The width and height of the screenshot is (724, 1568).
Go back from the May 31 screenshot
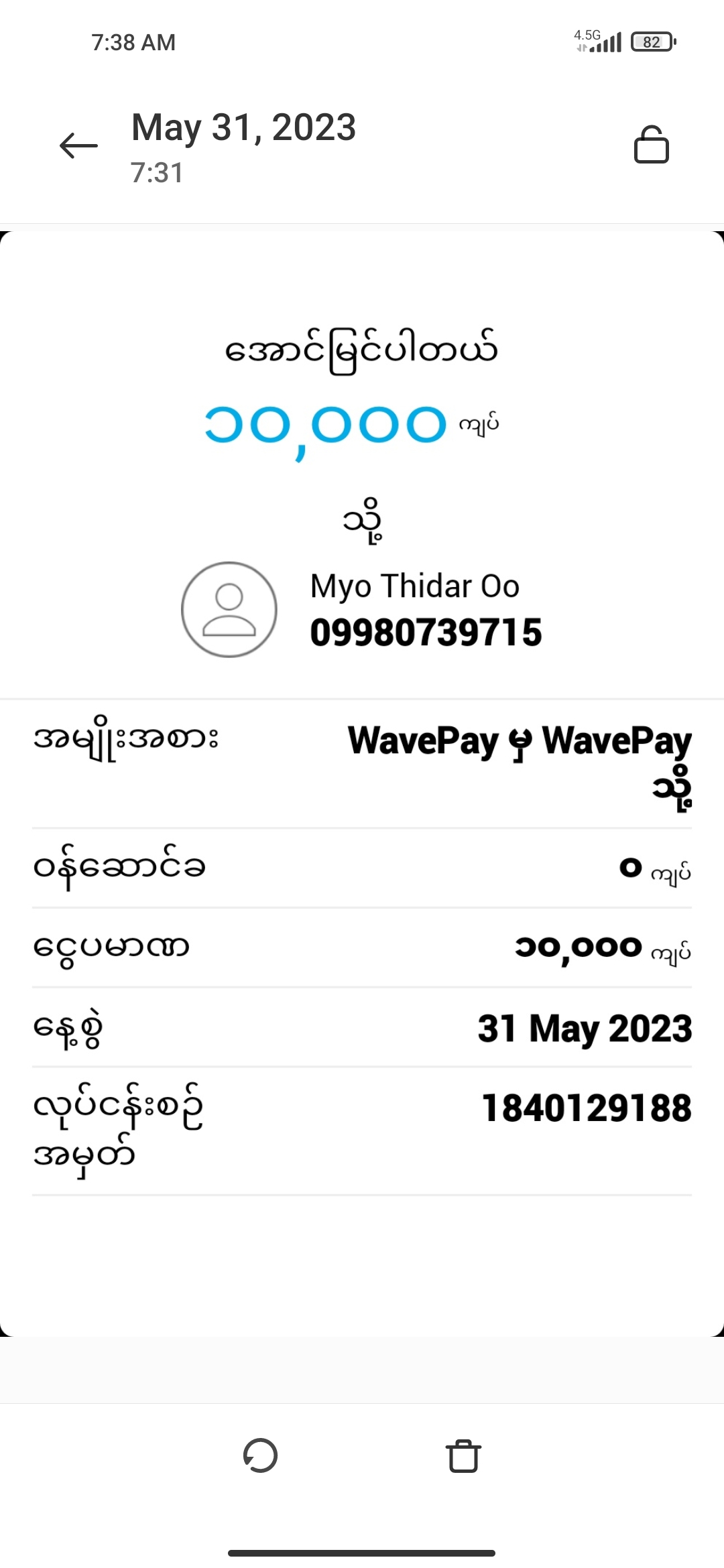click(78, 145)
